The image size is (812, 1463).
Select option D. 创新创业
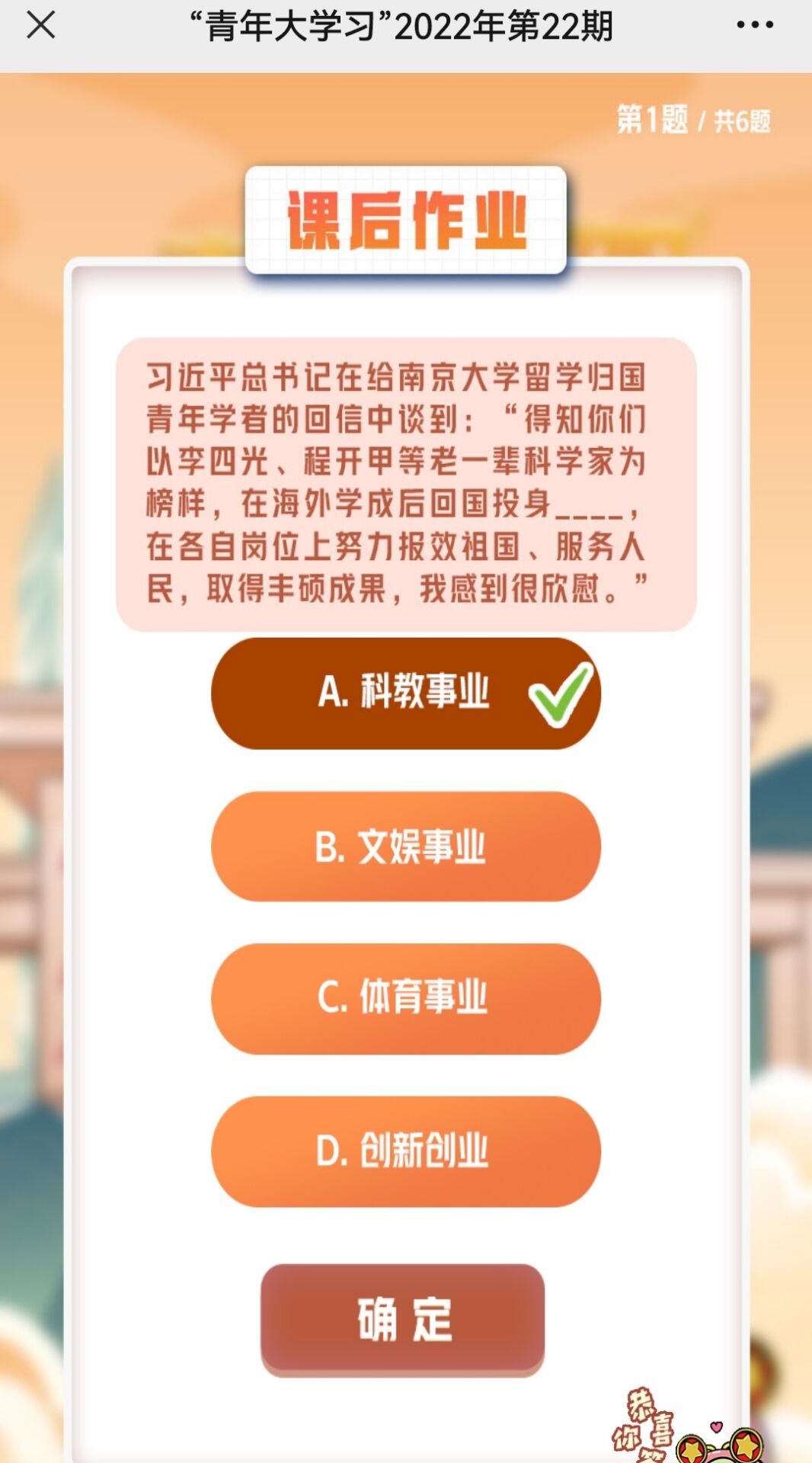[405, 1151]
